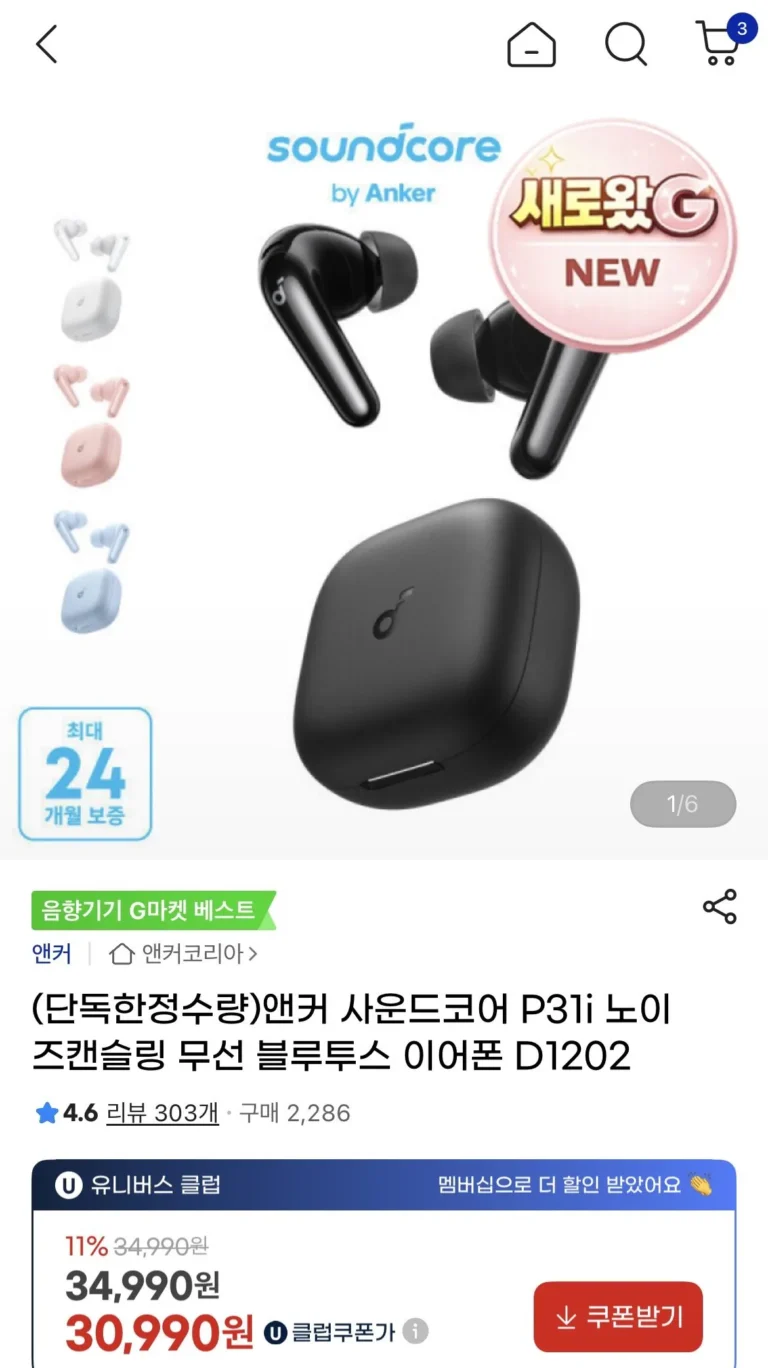Open search from the top bar
Image resolution: width=768 pixels, height=1368 pixels.
pyautogui.click(x=626, y=44)
